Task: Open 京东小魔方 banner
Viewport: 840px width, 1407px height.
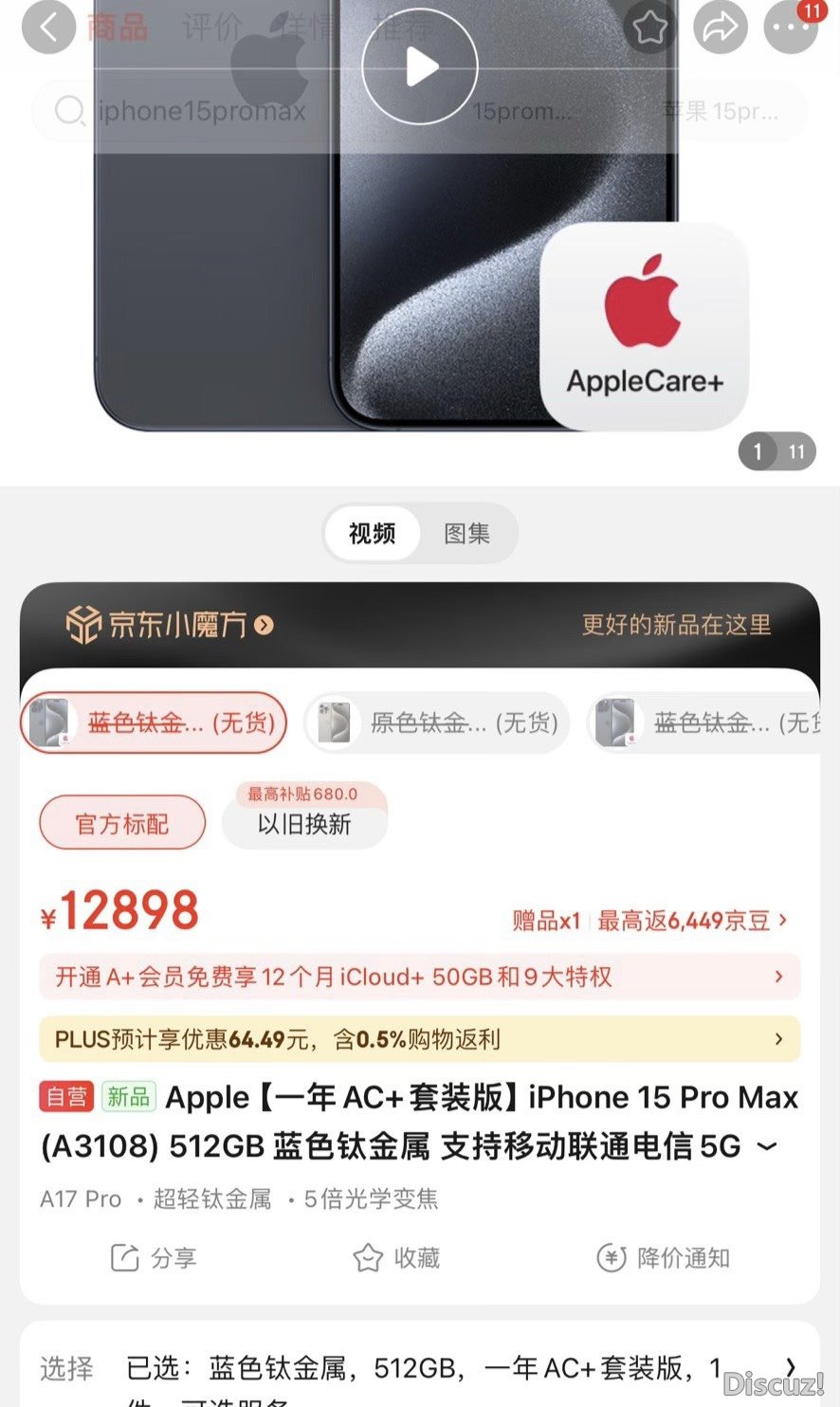Action: pyautogui.click(x=171, y=625)
